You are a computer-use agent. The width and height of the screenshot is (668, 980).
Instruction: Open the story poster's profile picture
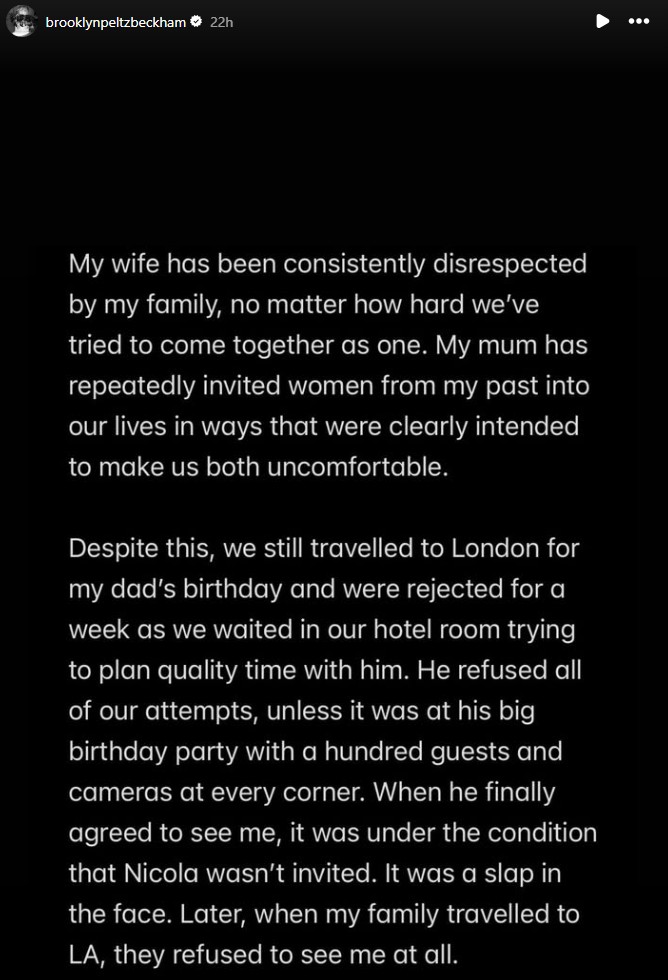(22, 21)
